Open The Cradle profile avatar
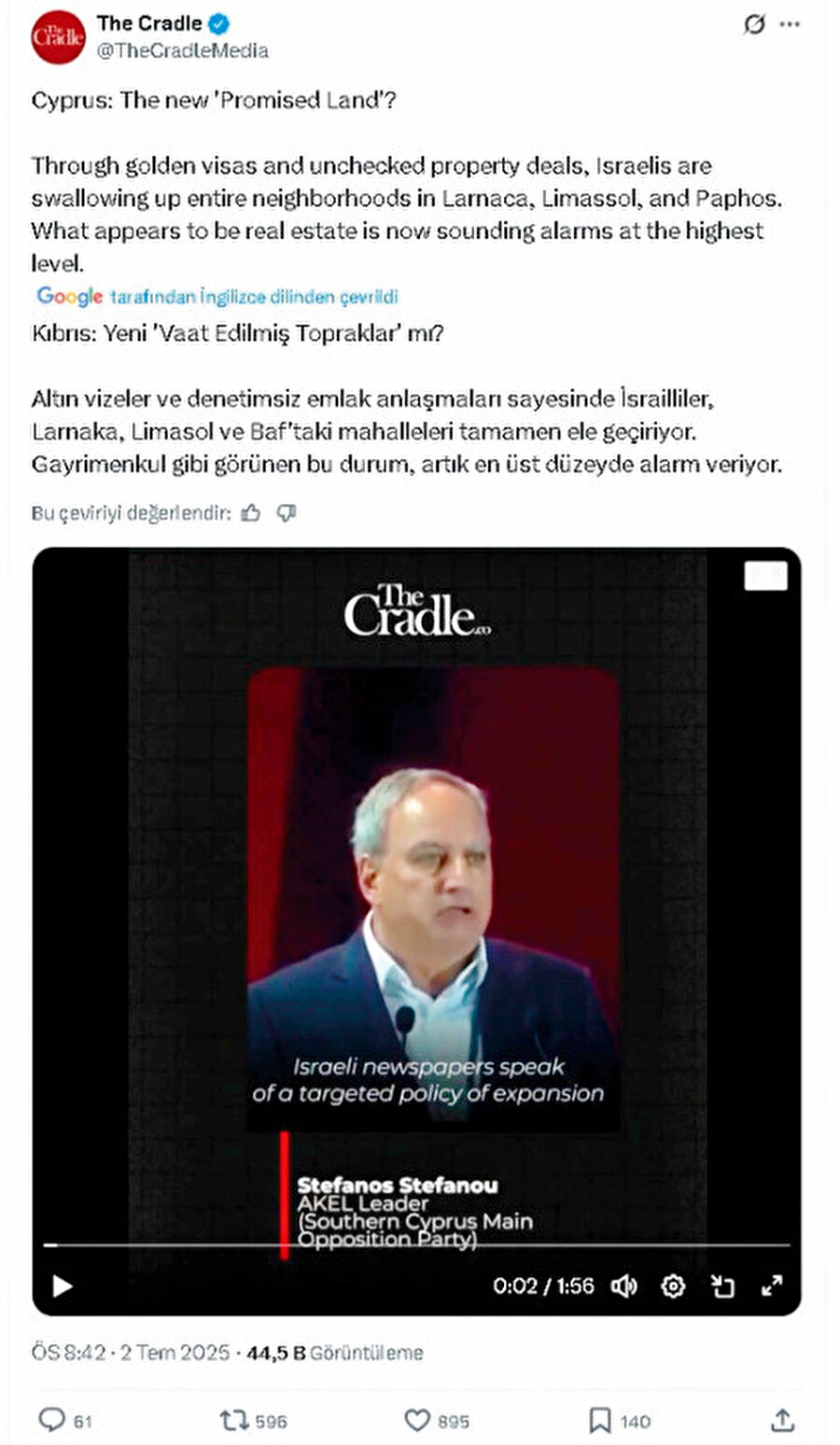 click(58, 36)
